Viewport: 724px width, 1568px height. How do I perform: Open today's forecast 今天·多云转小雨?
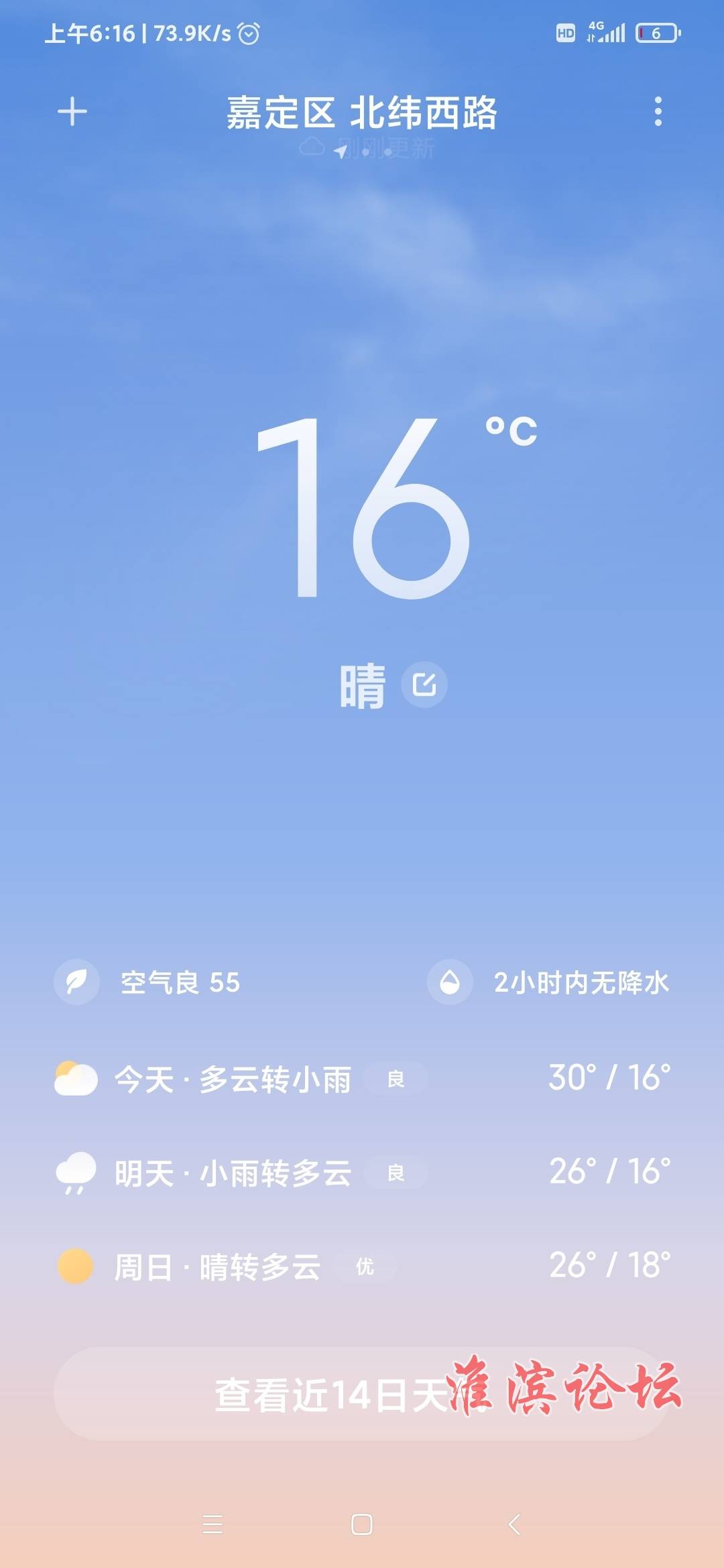click(362, 1079)
